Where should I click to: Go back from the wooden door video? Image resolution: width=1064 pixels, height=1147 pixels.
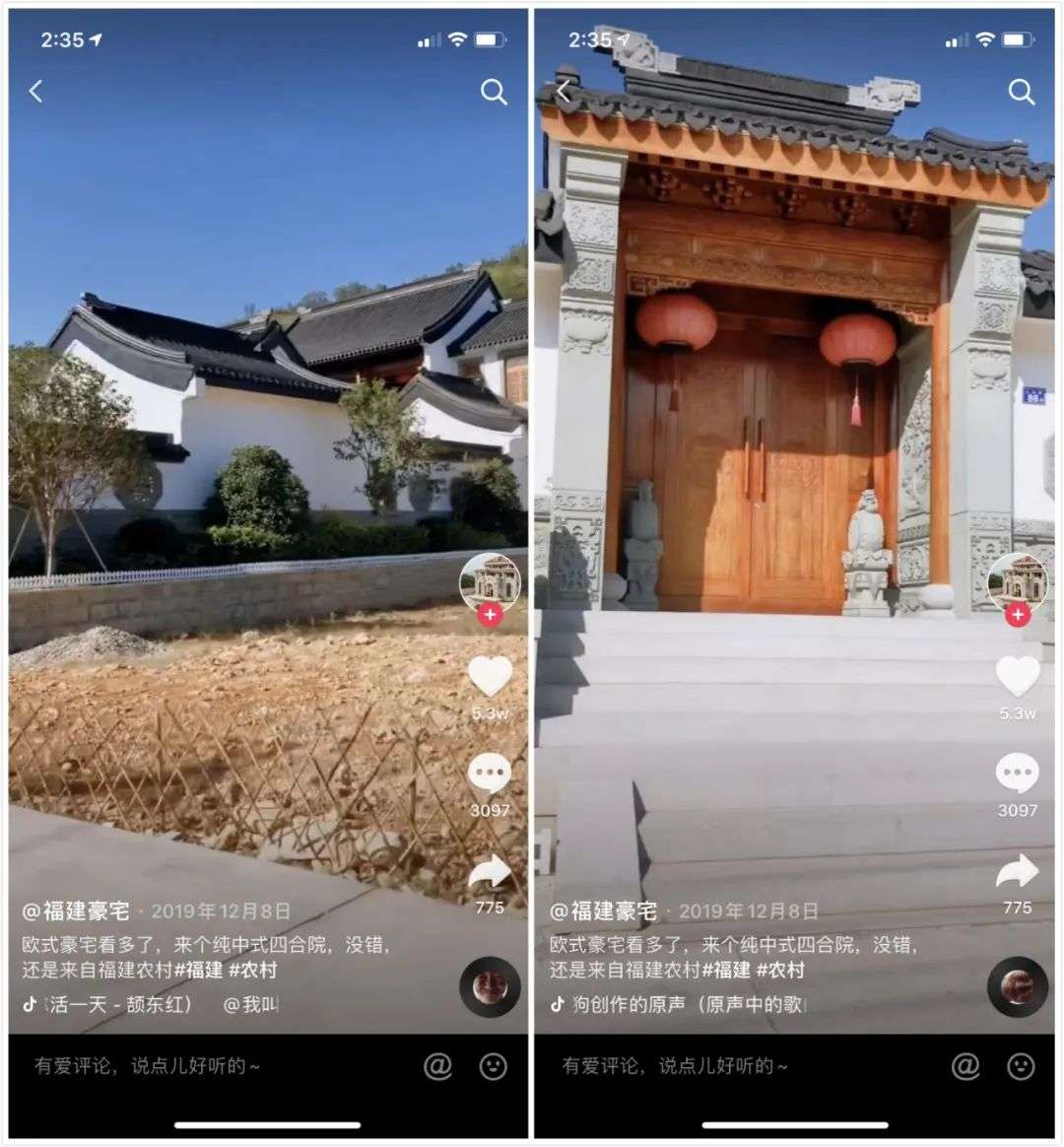564,92
